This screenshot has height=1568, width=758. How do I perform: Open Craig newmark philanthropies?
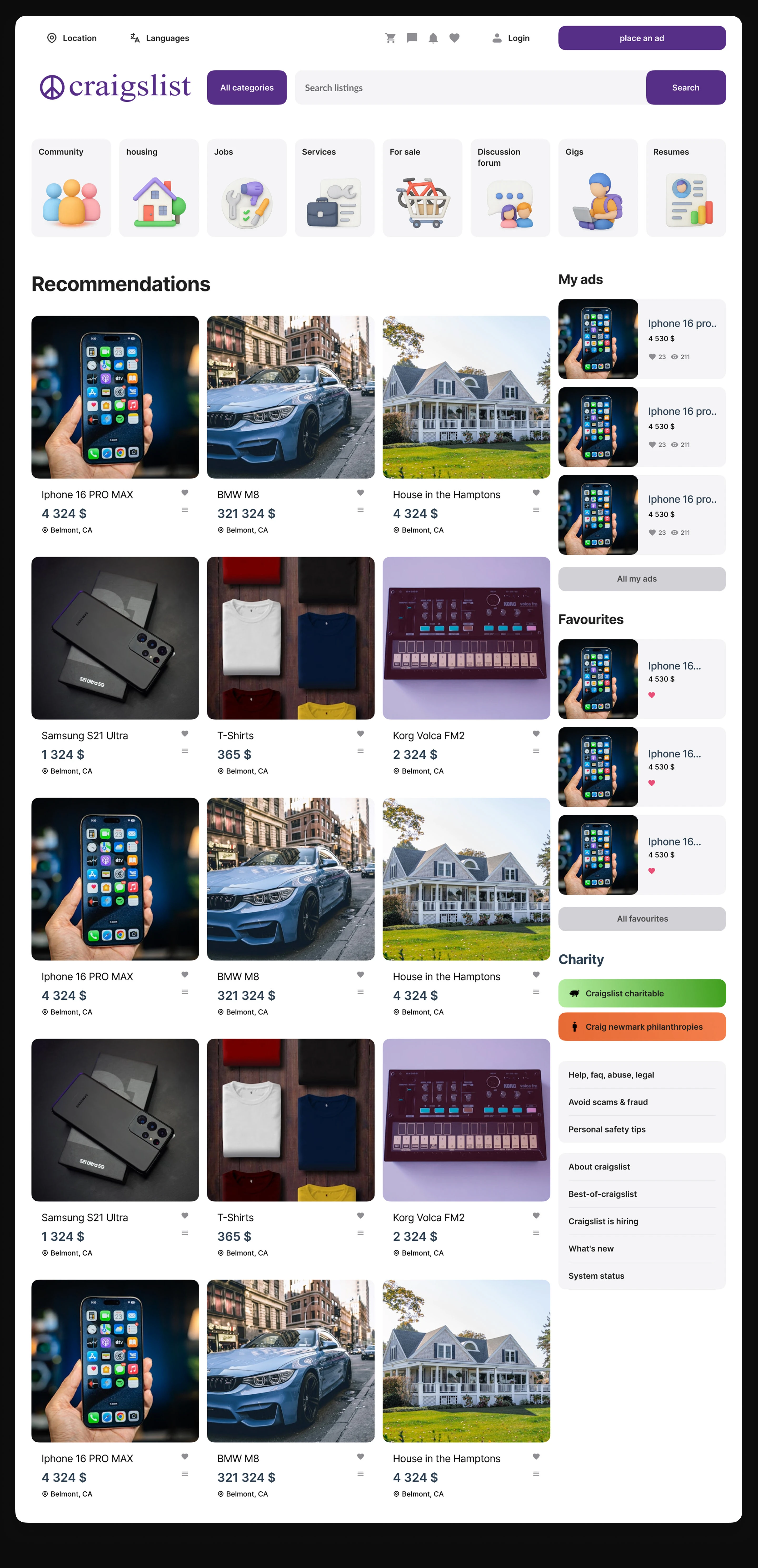[642, 1027]
